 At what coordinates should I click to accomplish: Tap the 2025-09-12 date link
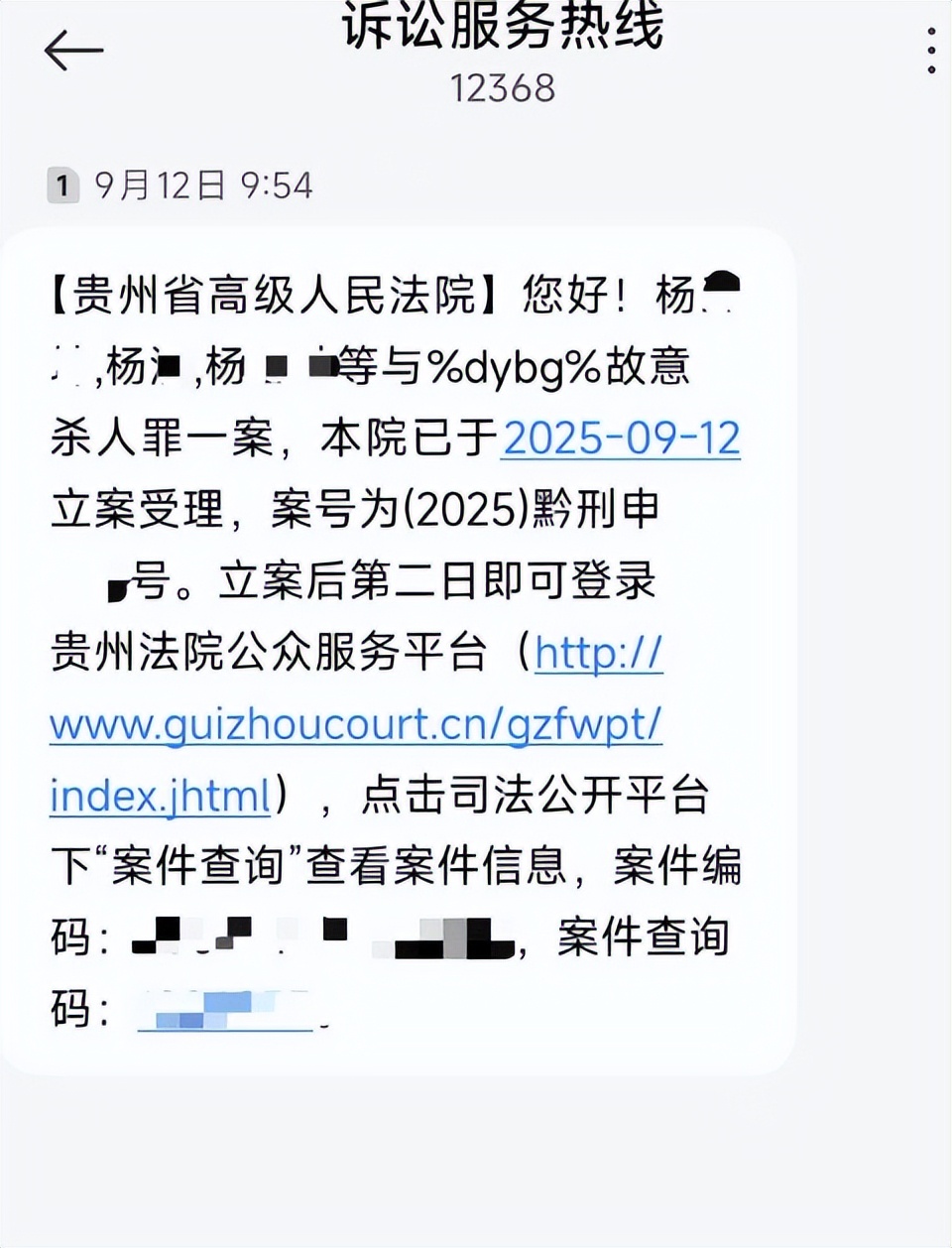621,437
